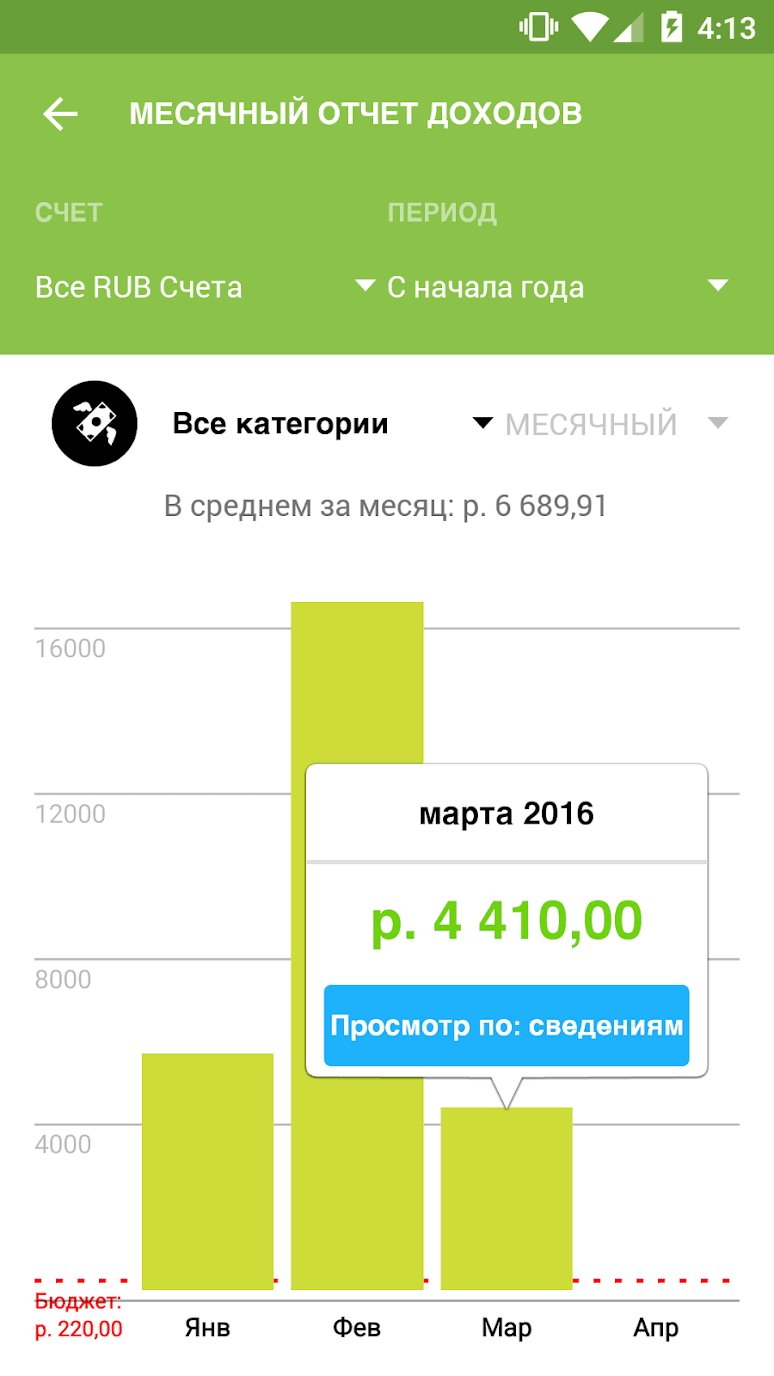The width and height of the screenshot is (774, 1376).
Task: Select the March (Мар) bar
Action: (506, 1200)
